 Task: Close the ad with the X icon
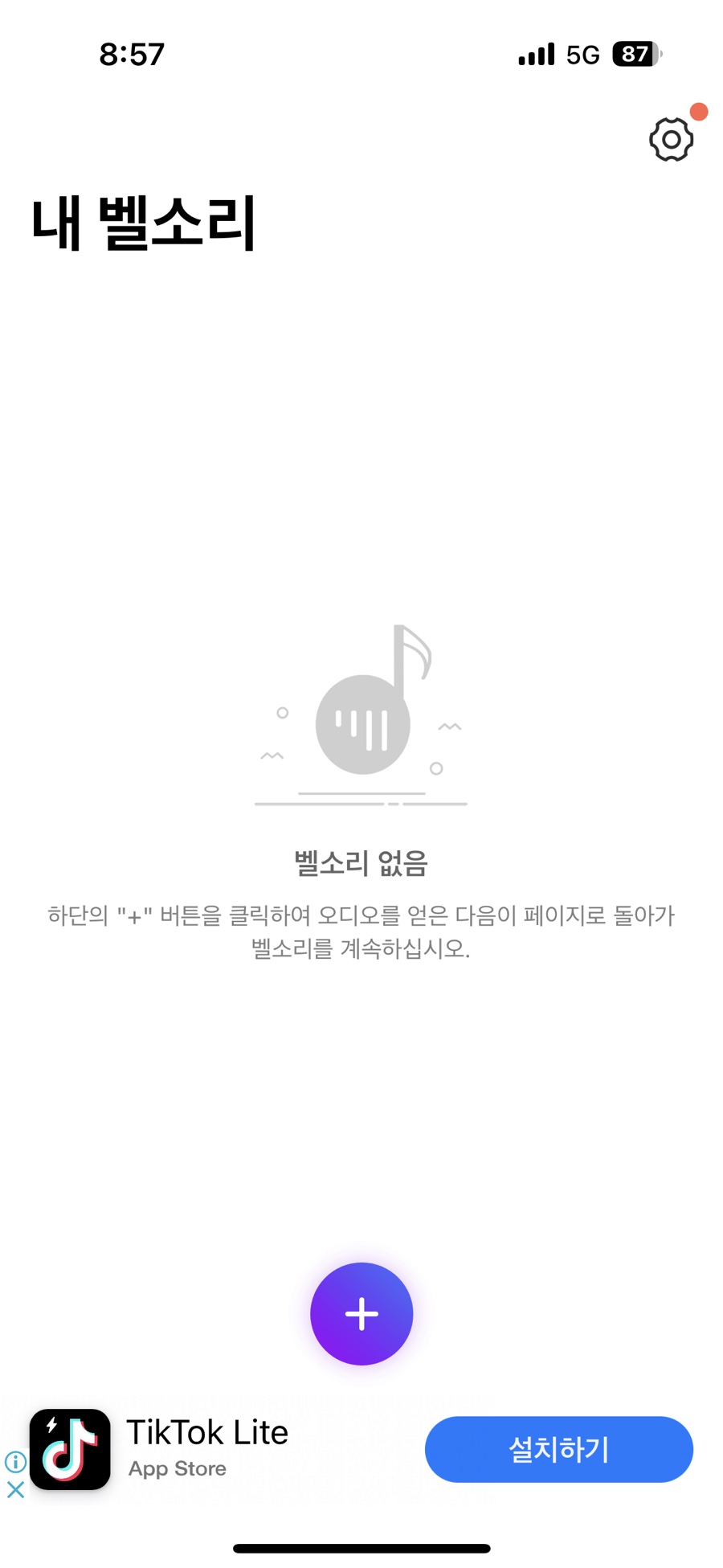pos(15,1489)
